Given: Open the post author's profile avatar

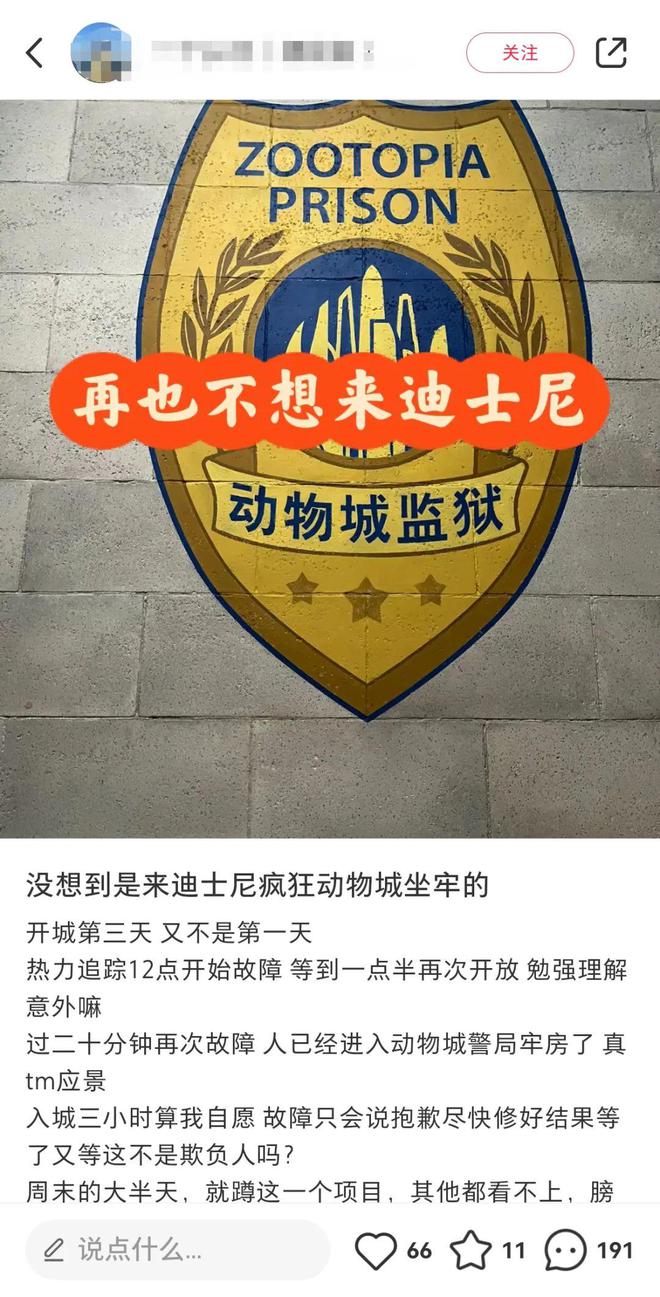Looking at the screenshot, I should (101, 52).
